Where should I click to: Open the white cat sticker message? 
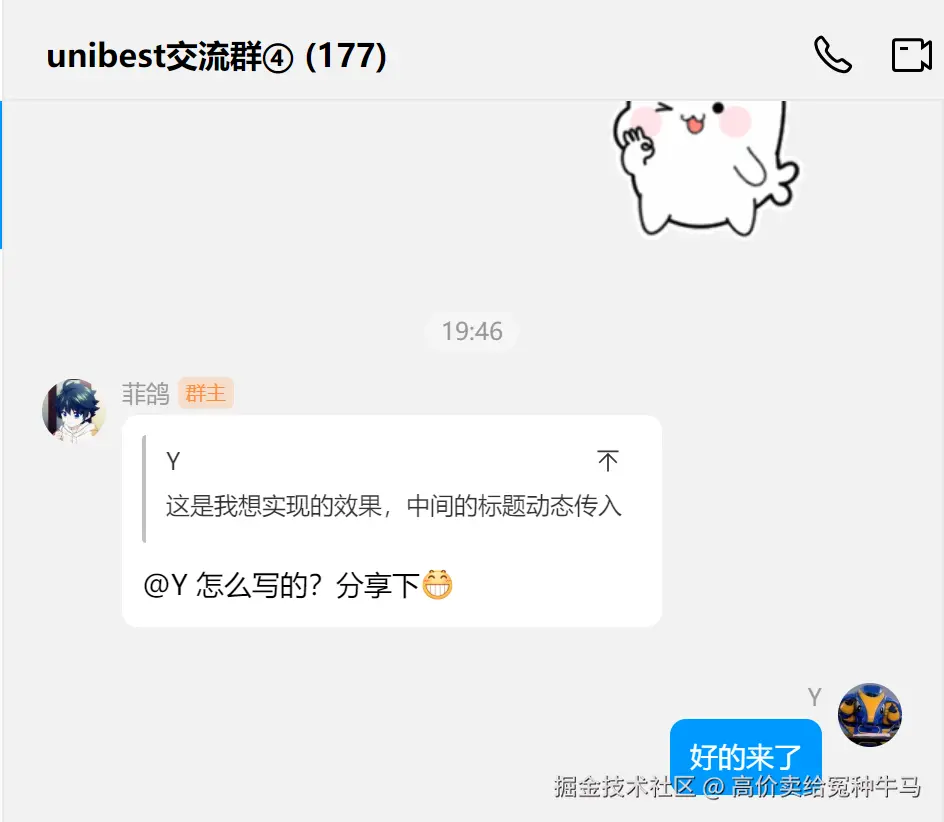coord(706,165)
